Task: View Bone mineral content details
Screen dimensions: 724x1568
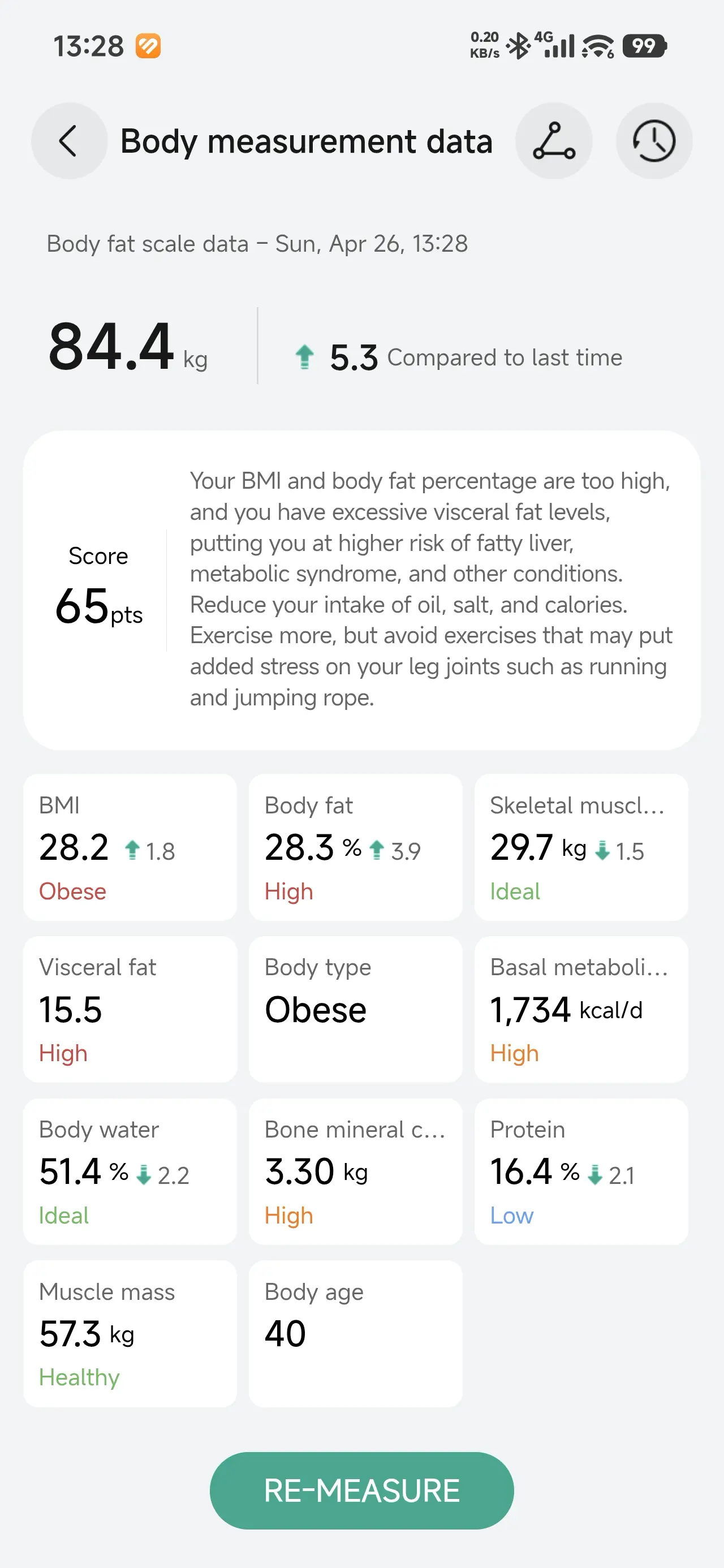Action: click(356, 1171)
